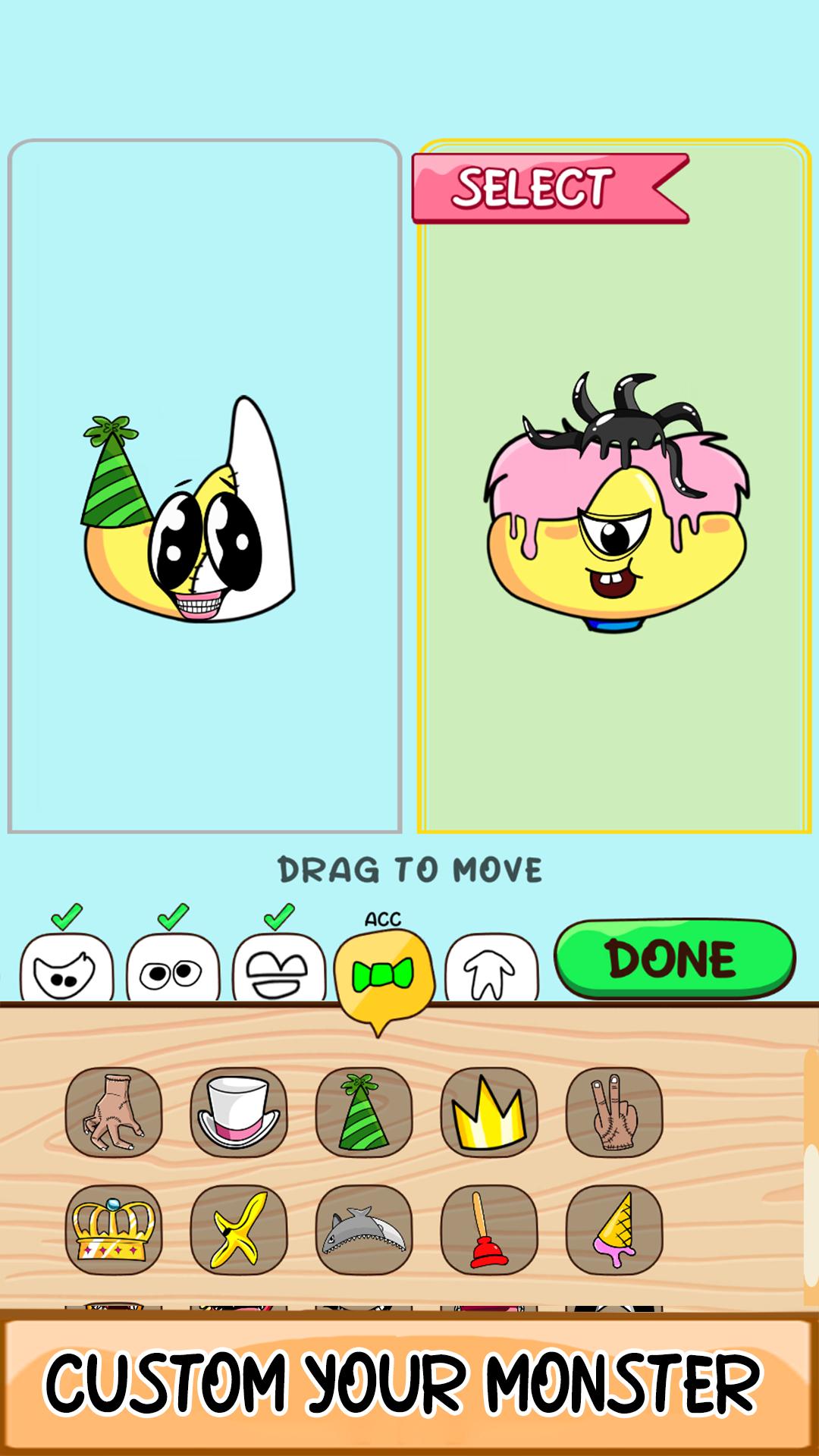The width and height of the screenshot is (819, 1456).
Task: Switch to the mouth tab
Action: click(279, 968)
